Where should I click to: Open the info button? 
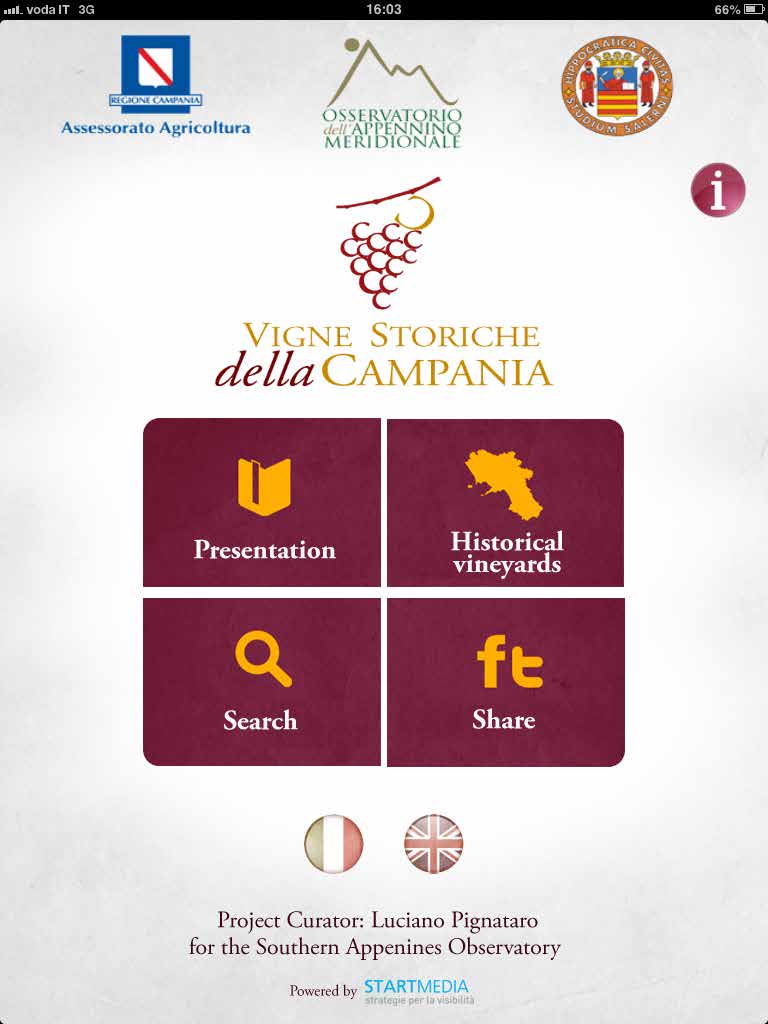click(718, 190)
